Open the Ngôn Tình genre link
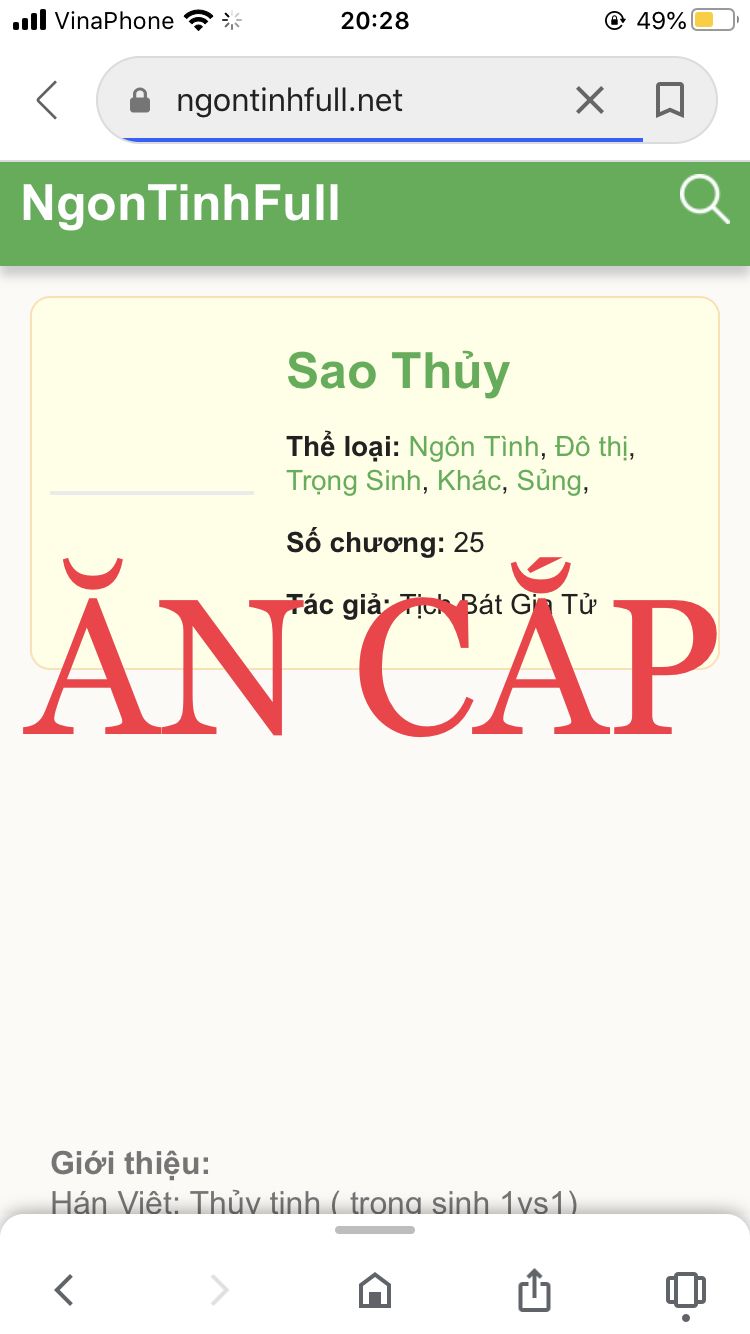This screenshot has width=750, height=1334. (474, 447)
